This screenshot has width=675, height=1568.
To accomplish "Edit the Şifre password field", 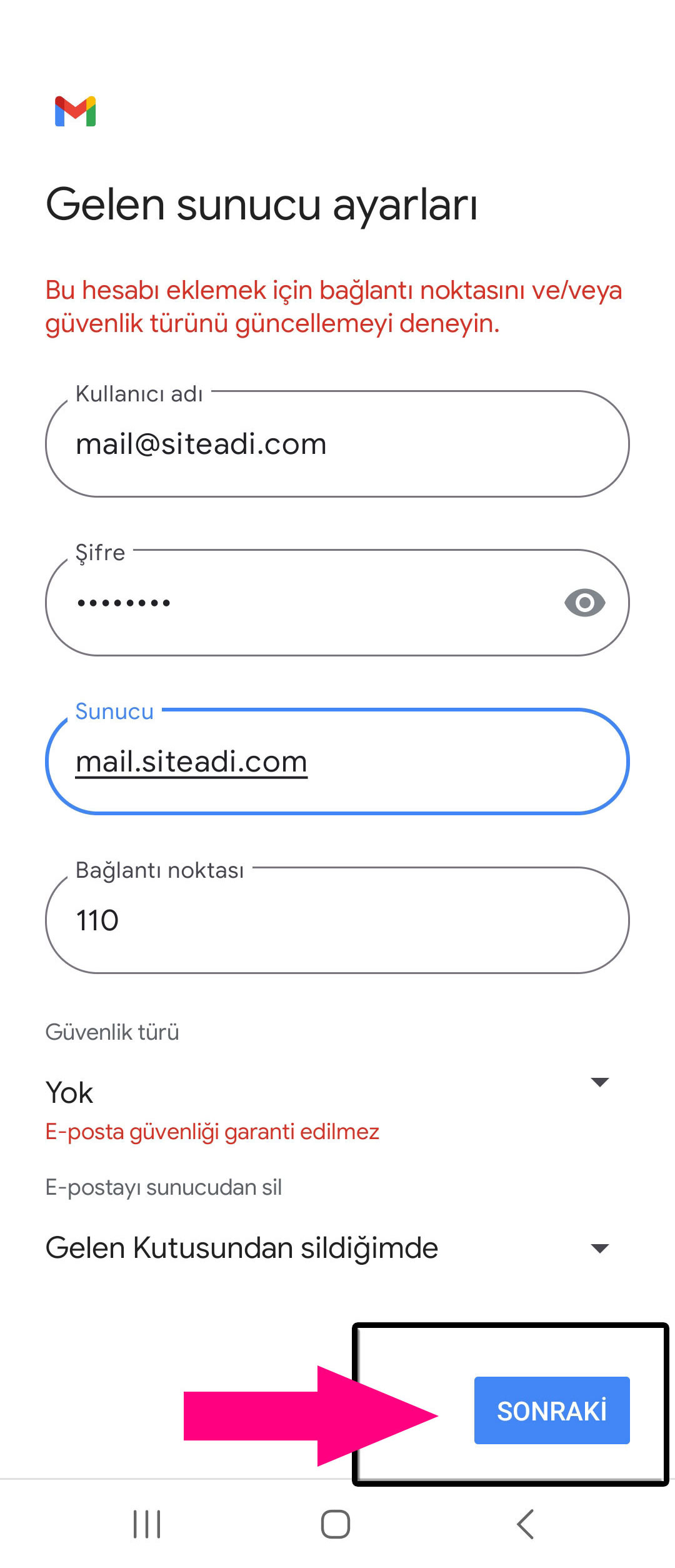I will 300,603.
